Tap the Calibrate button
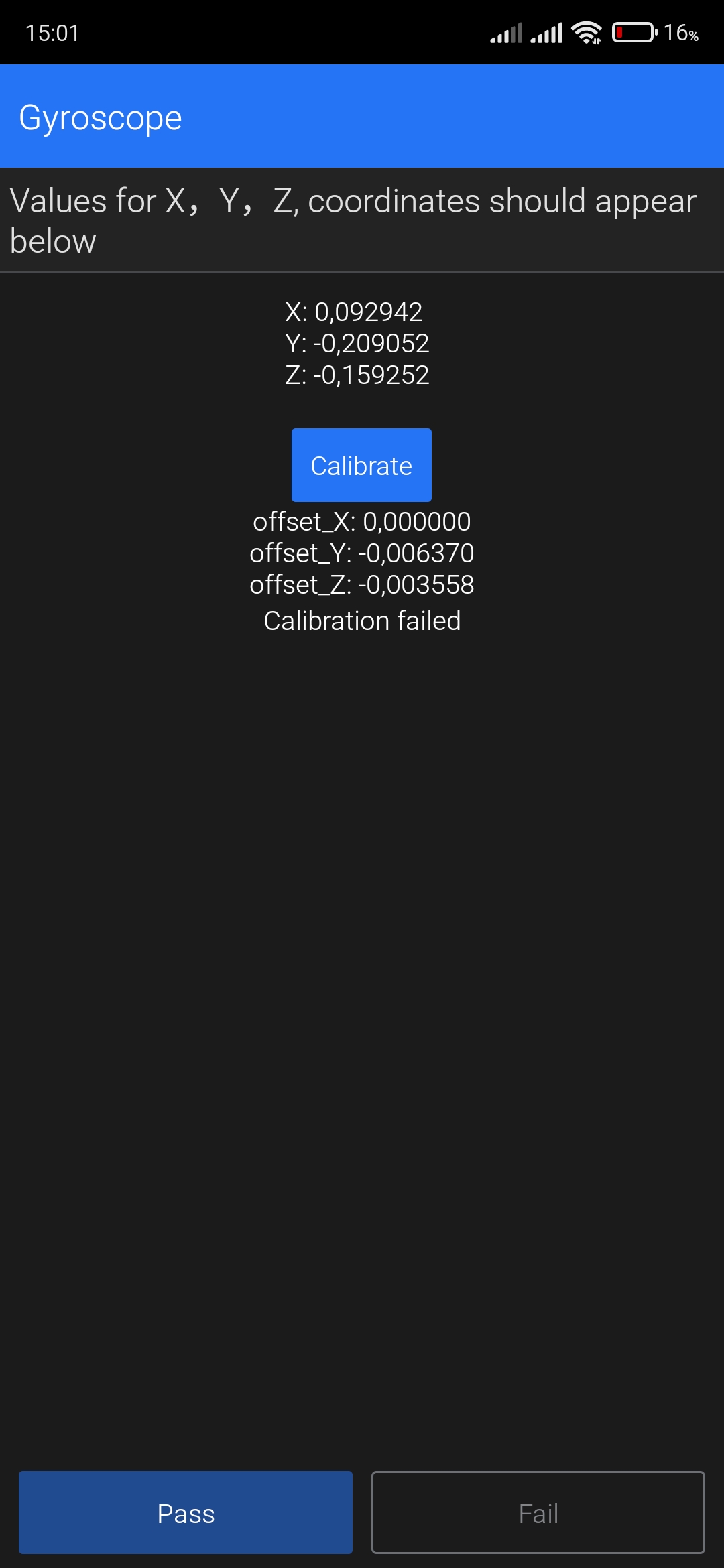Viewport: 724px width, 1568px height. tap(361, 465)
